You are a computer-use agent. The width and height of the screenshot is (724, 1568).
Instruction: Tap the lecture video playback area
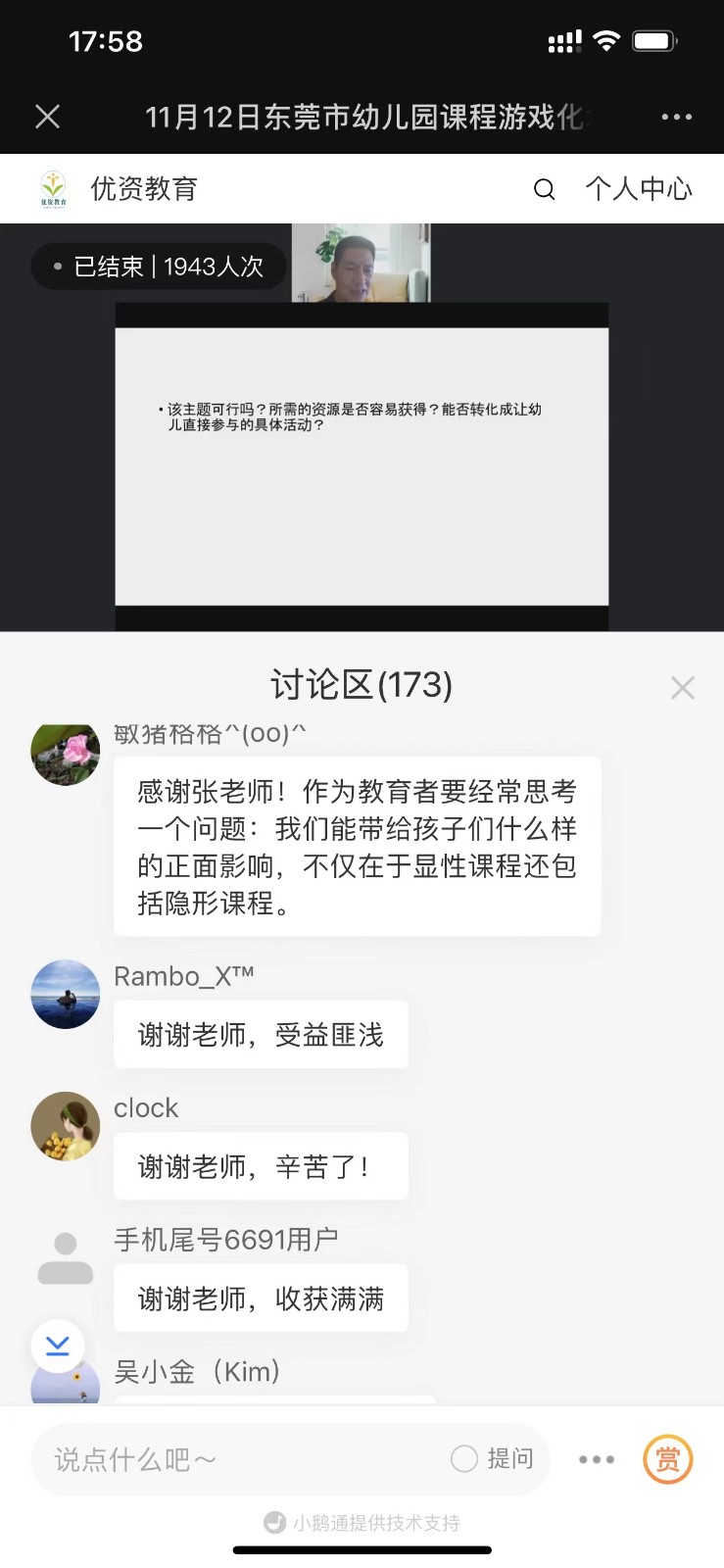(x=362, y=465)
